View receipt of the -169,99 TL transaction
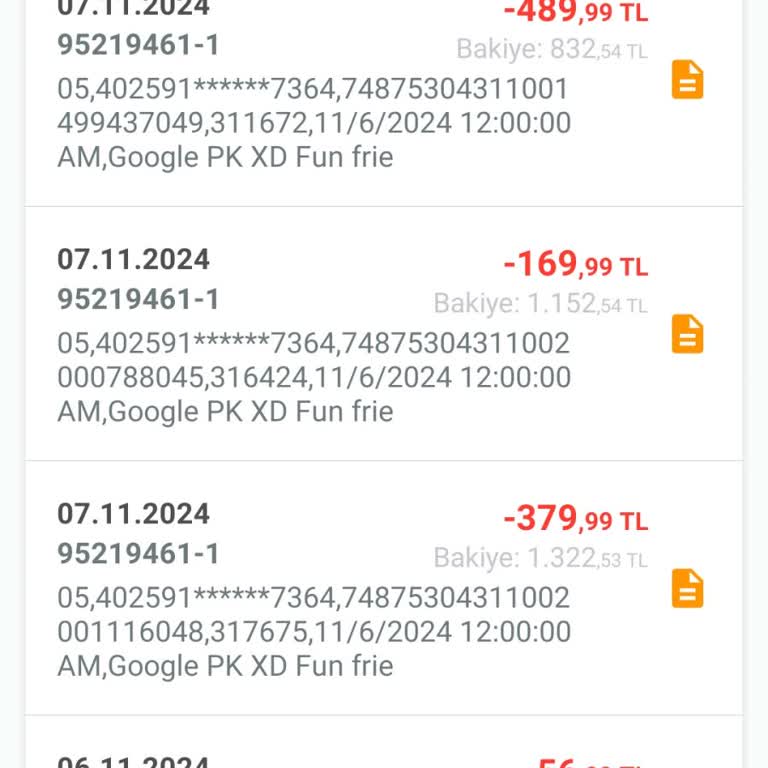This screenshot has height=768, width=768. click(x=687, y=334)
